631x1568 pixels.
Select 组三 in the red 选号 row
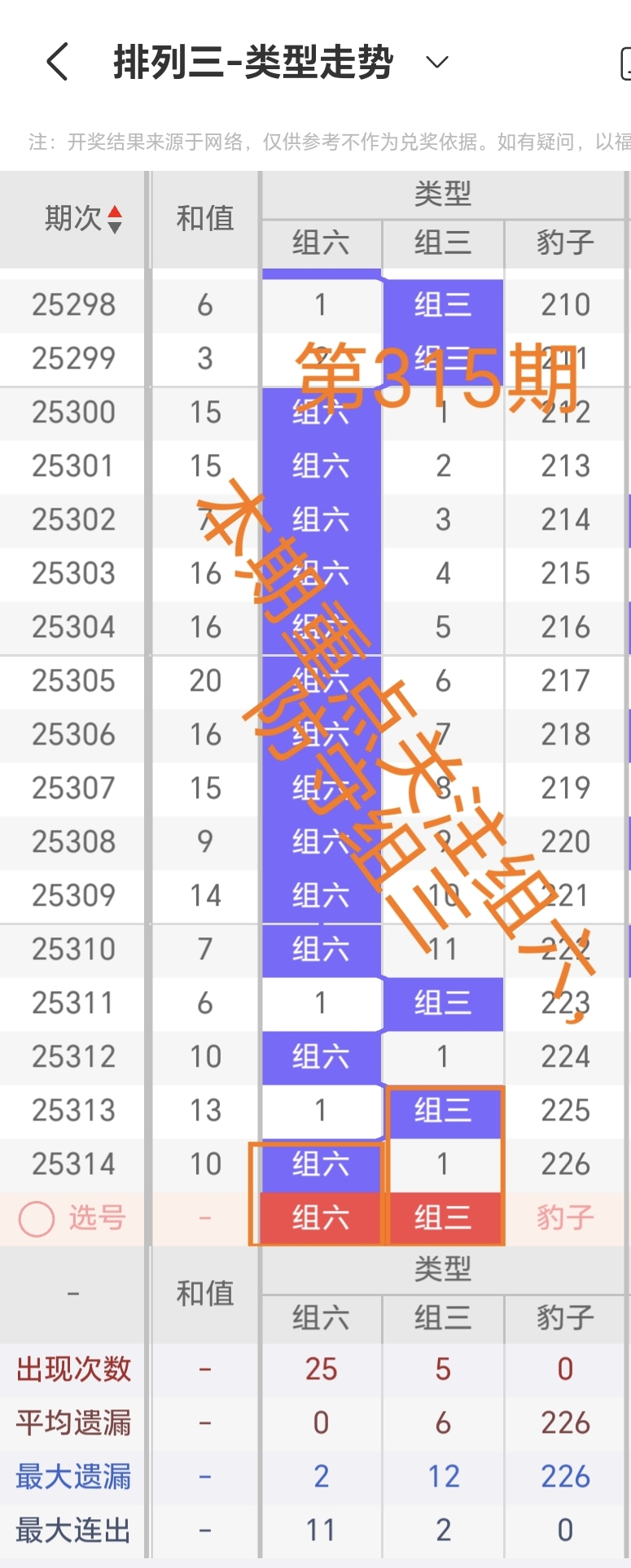pos(443,1217)
